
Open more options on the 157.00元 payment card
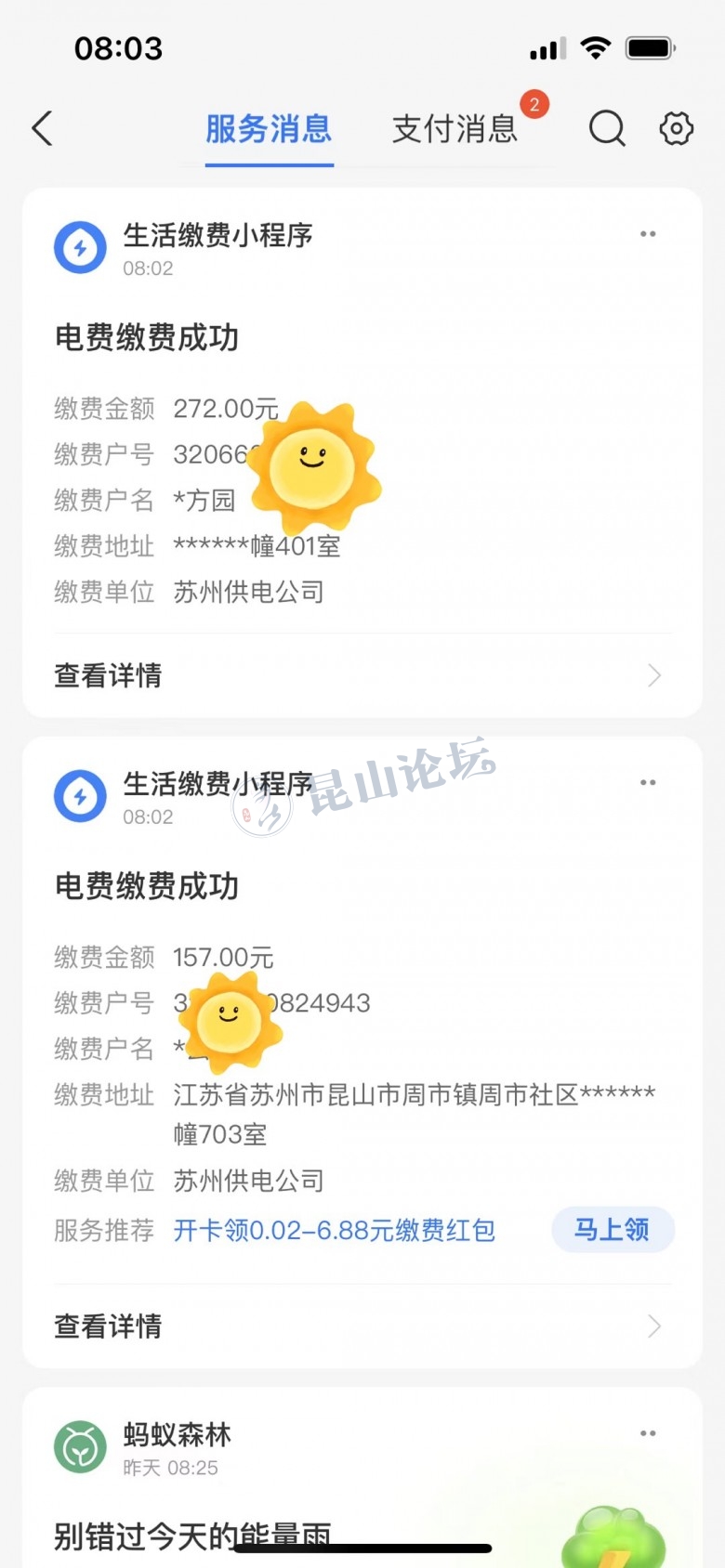pyautogui.click(x=648, y=783)
